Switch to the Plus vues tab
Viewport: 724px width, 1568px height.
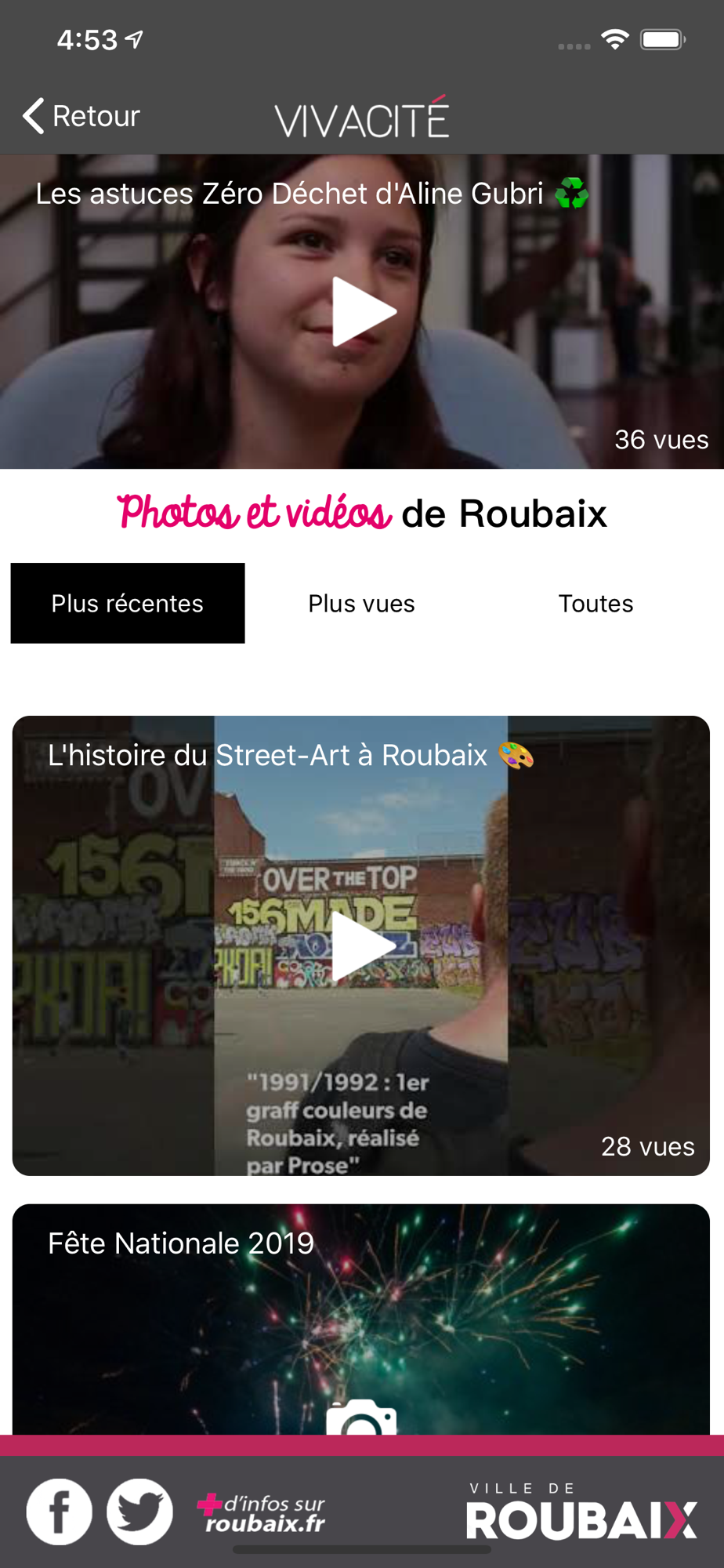(361, 604)
